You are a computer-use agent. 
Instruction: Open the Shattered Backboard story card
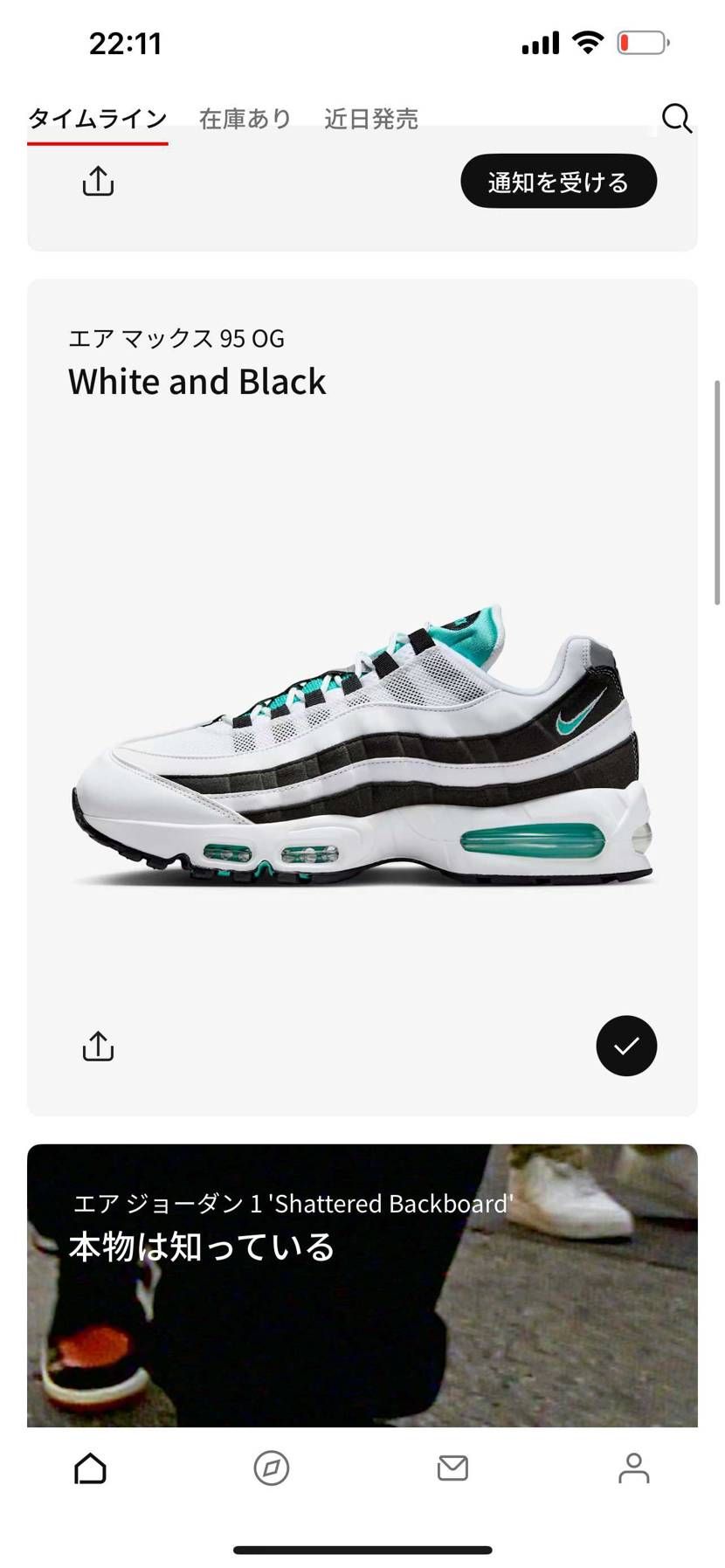coord(362,1284)
